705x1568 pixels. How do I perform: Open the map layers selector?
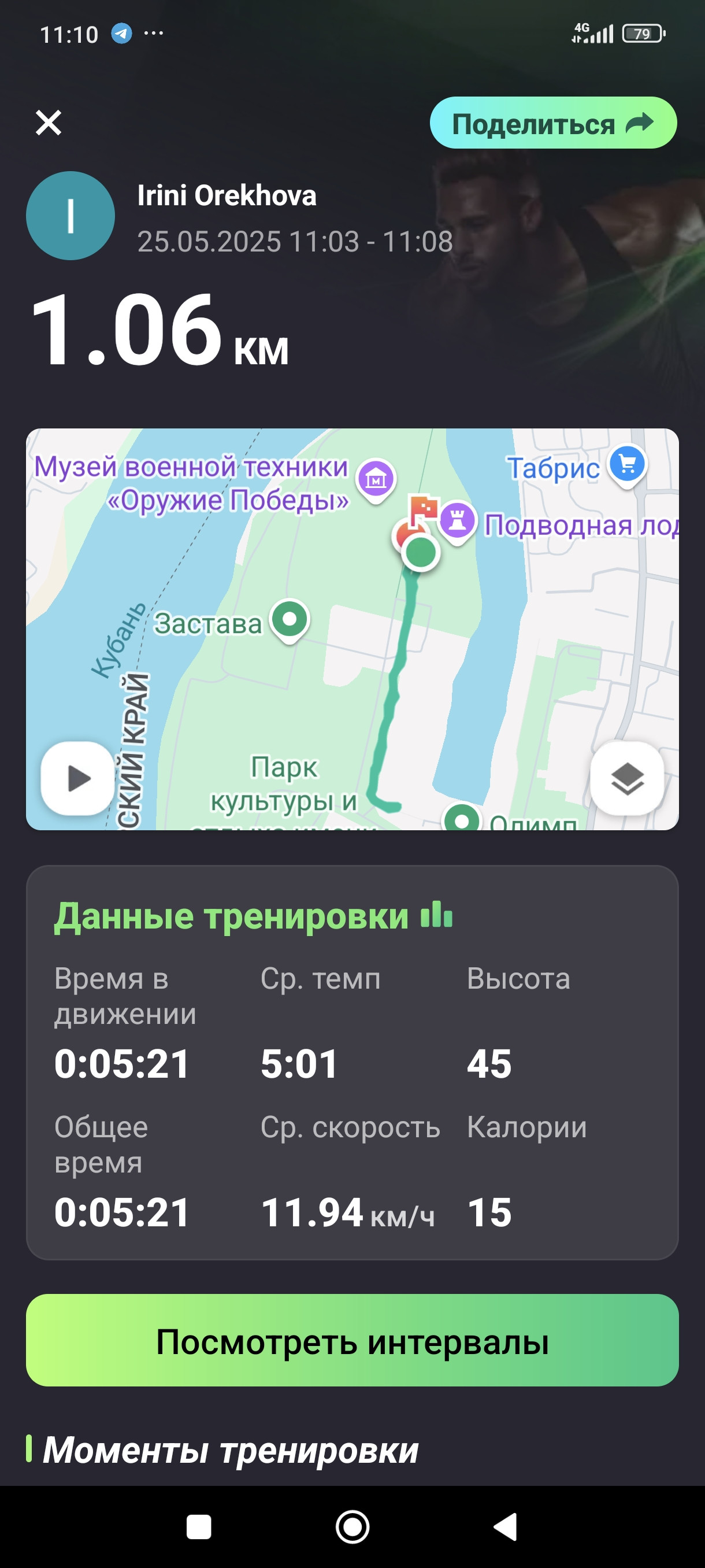(x=627, y=779)
